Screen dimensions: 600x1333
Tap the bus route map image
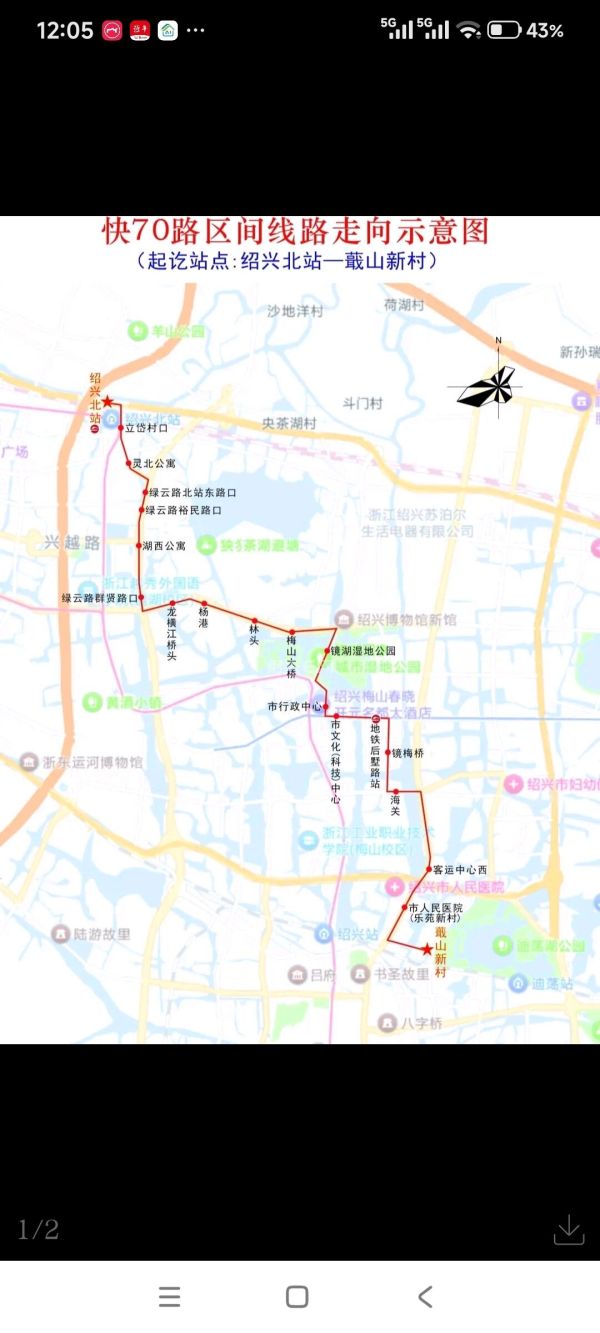300,630
